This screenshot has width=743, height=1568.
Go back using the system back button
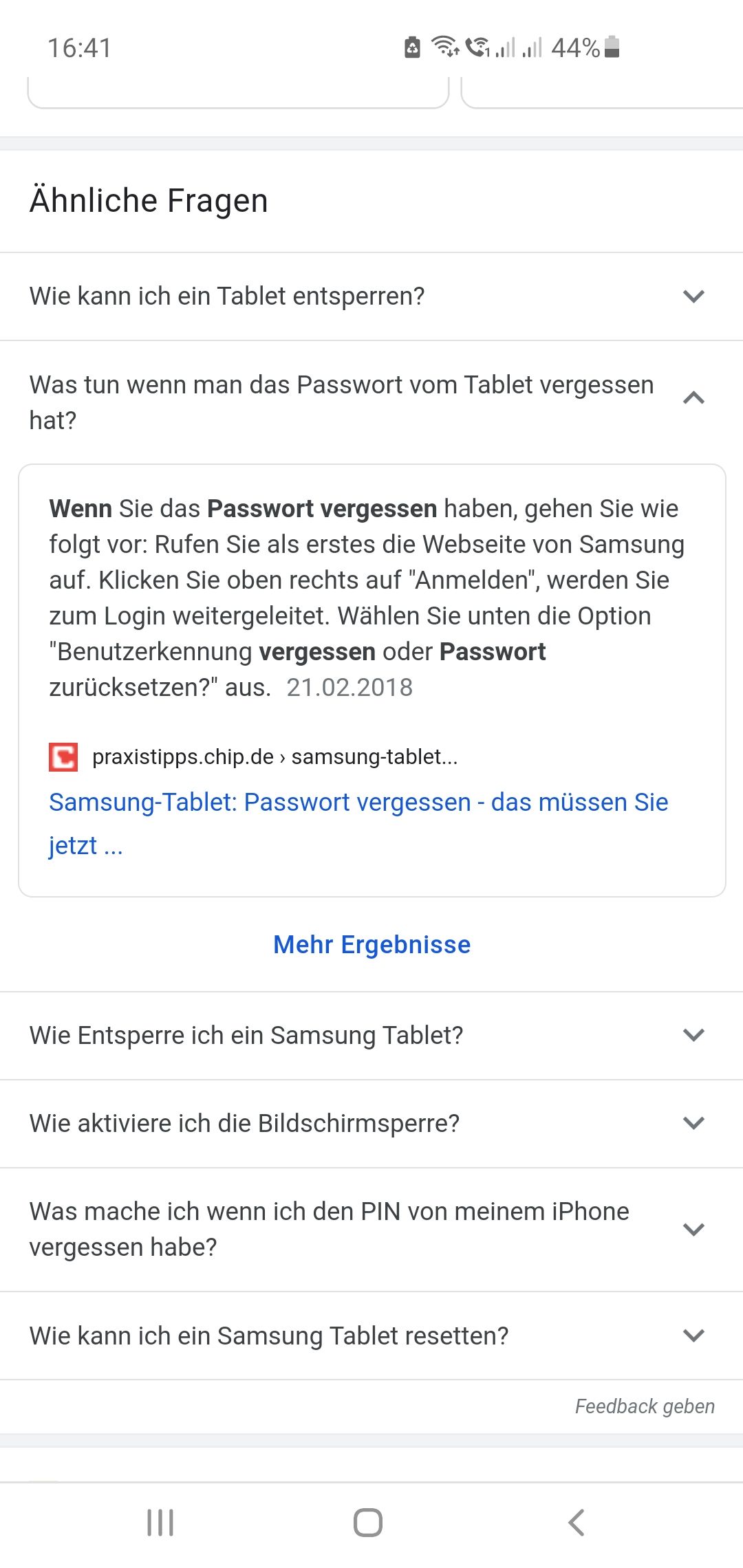577,1523
